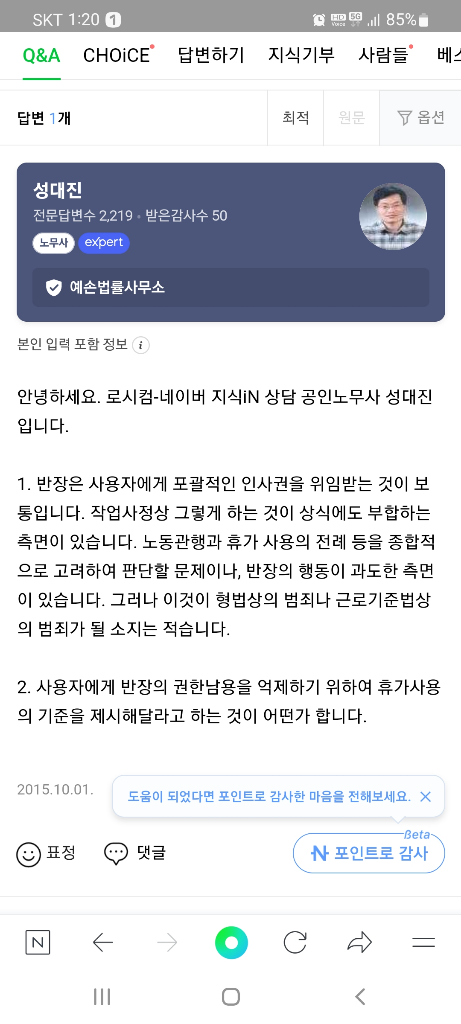
Task: Open 예손법률사무소 office info
Action: [x=230, y=287]
